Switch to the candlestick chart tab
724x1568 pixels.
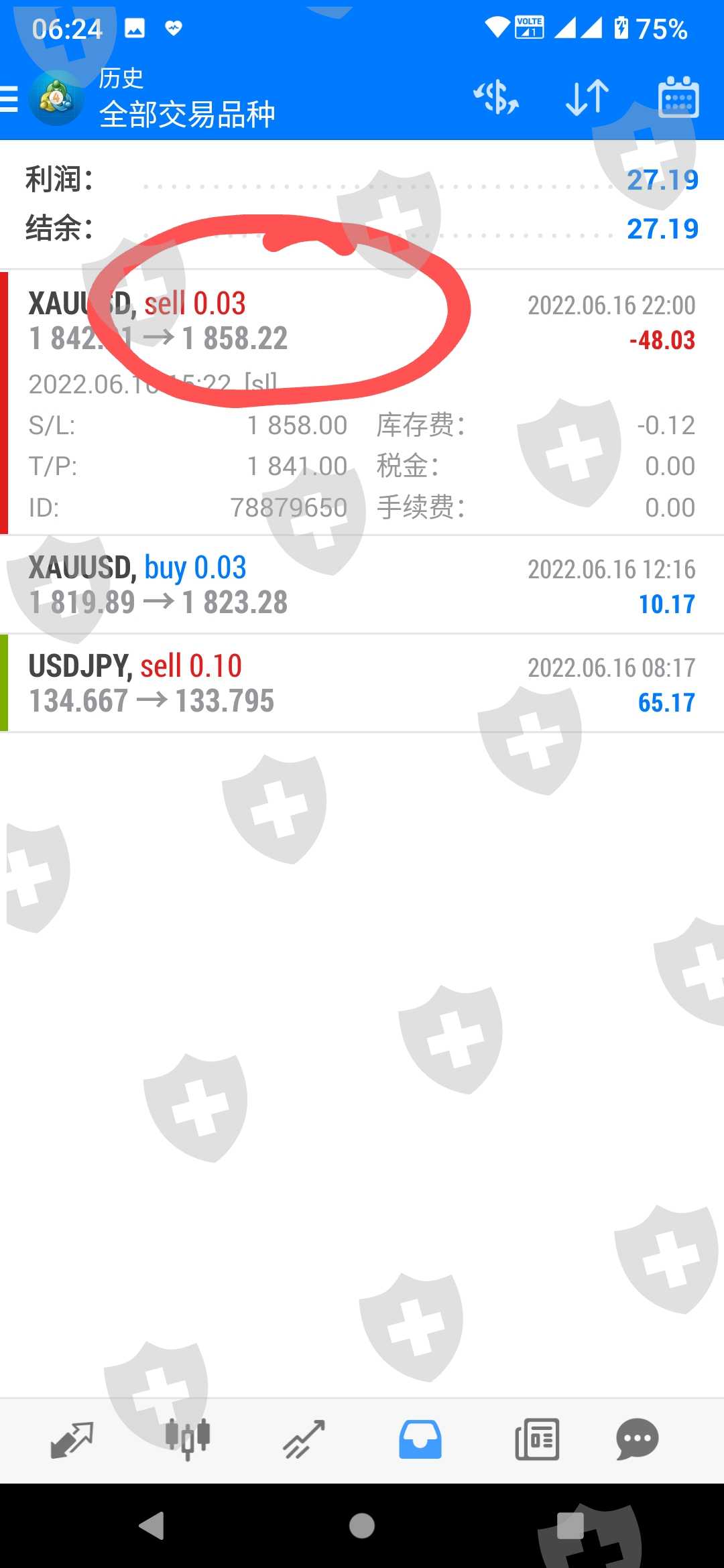coord(188,1439)
